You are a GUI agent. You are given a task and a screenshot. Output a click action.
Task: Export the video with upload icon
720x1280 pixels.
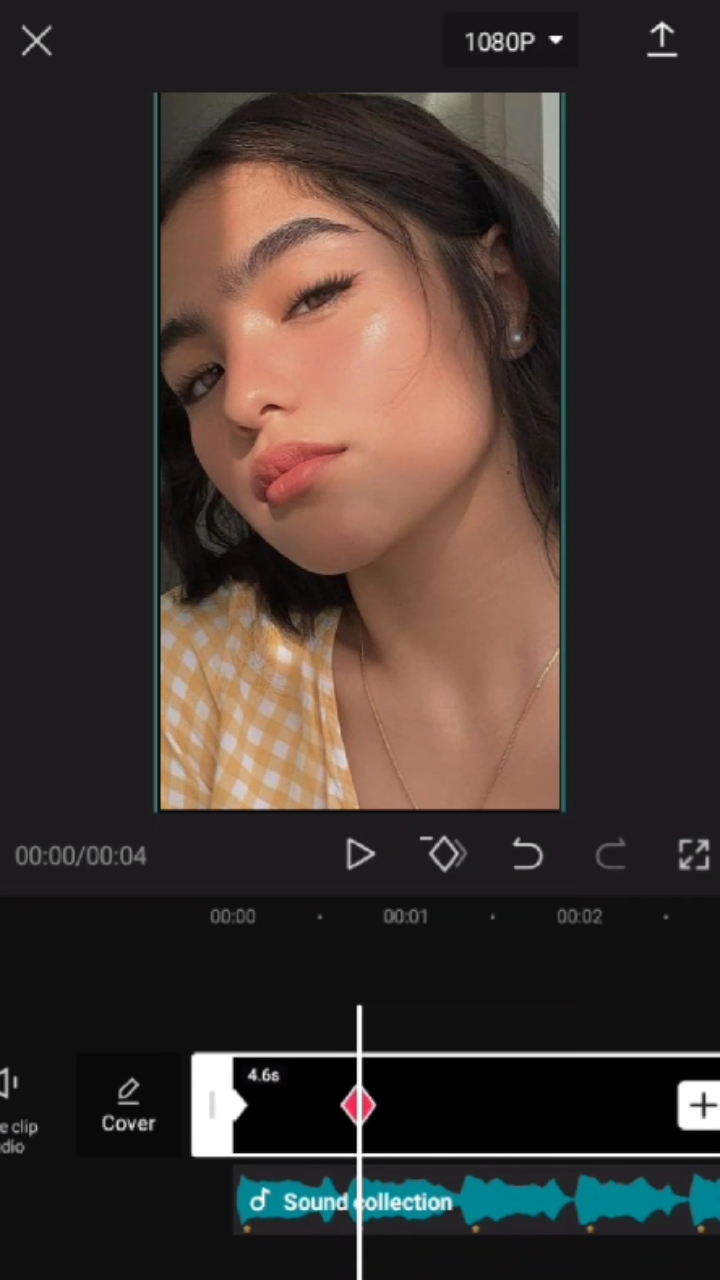pos(661,41)
